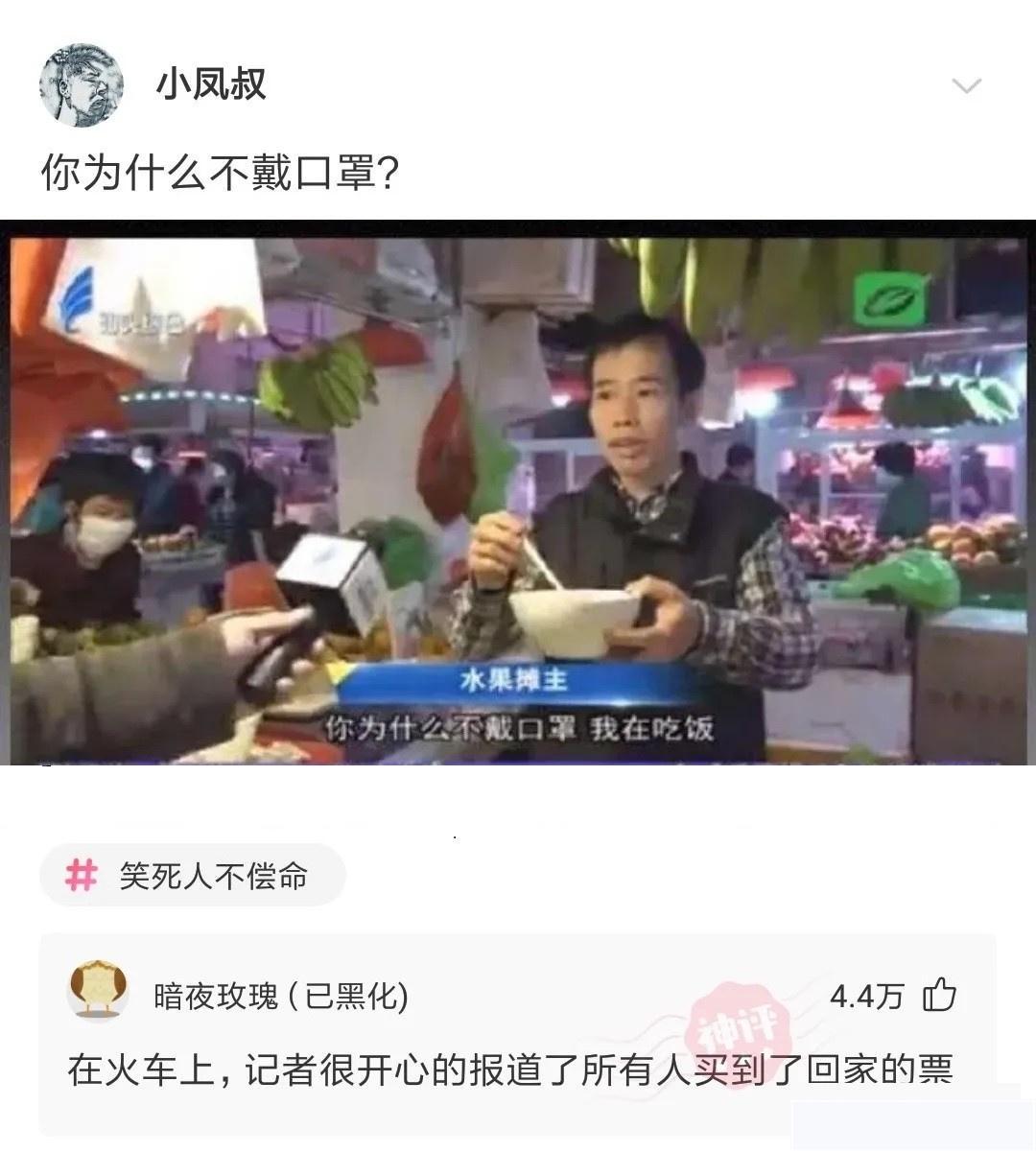Tap the username 小凤叔
The height and width of the screenshot is (1152, 1036).
point(211,84)
